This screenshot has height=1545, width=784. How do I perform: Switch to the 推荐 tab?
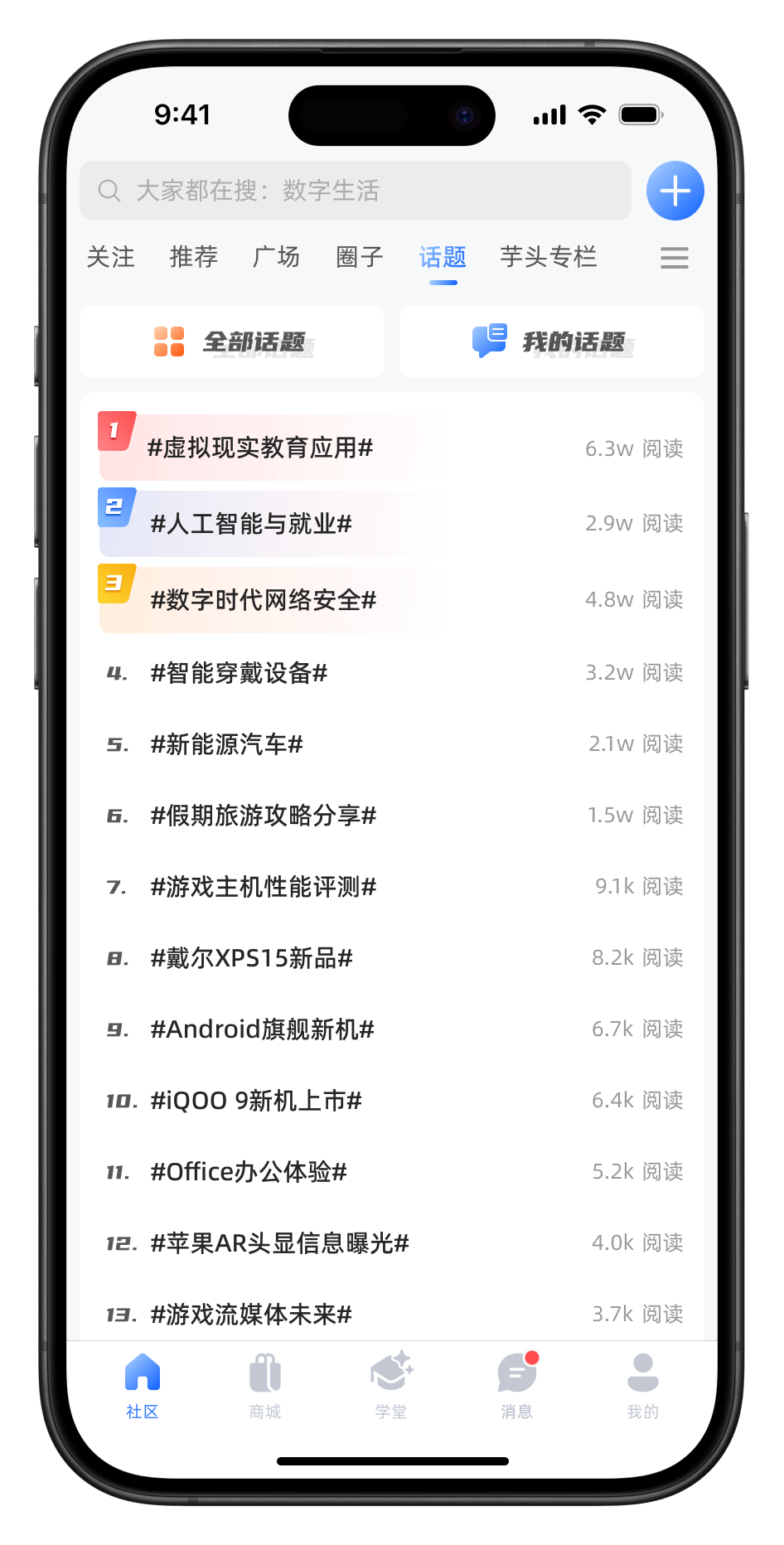194,257
